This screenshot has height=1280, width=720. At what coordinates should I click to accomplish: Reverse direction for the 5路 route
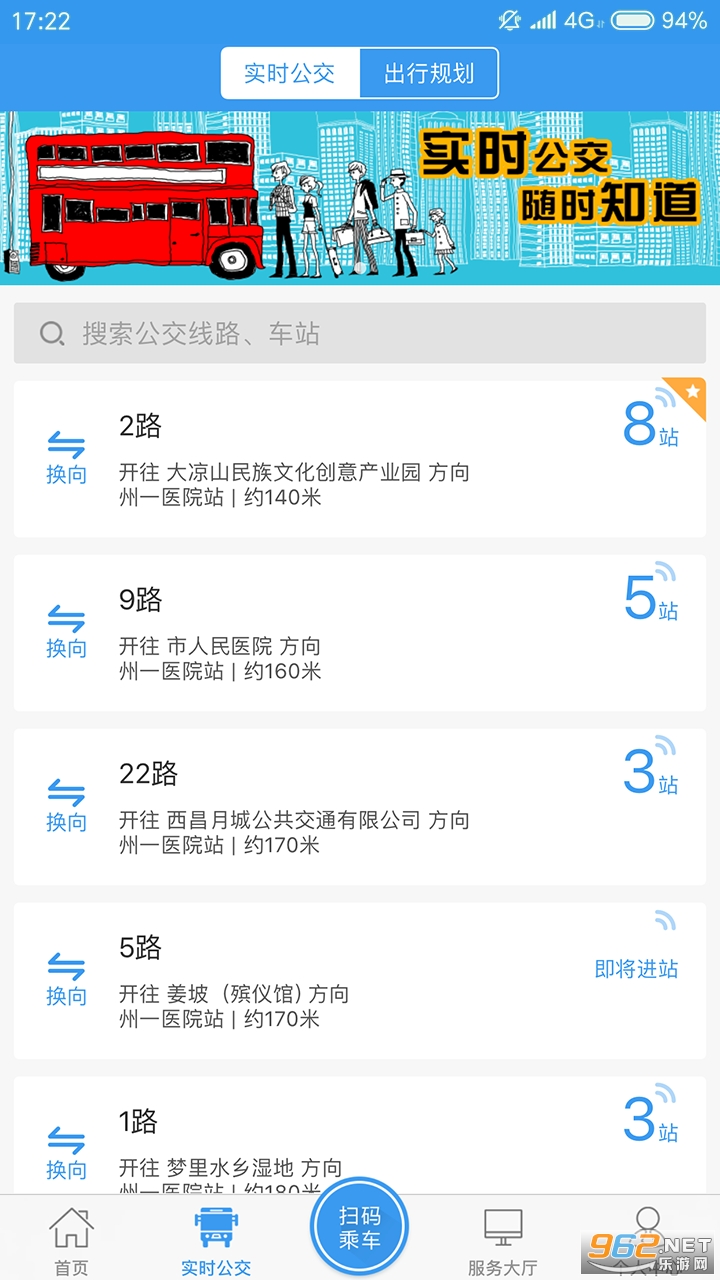tap(66, 981)
